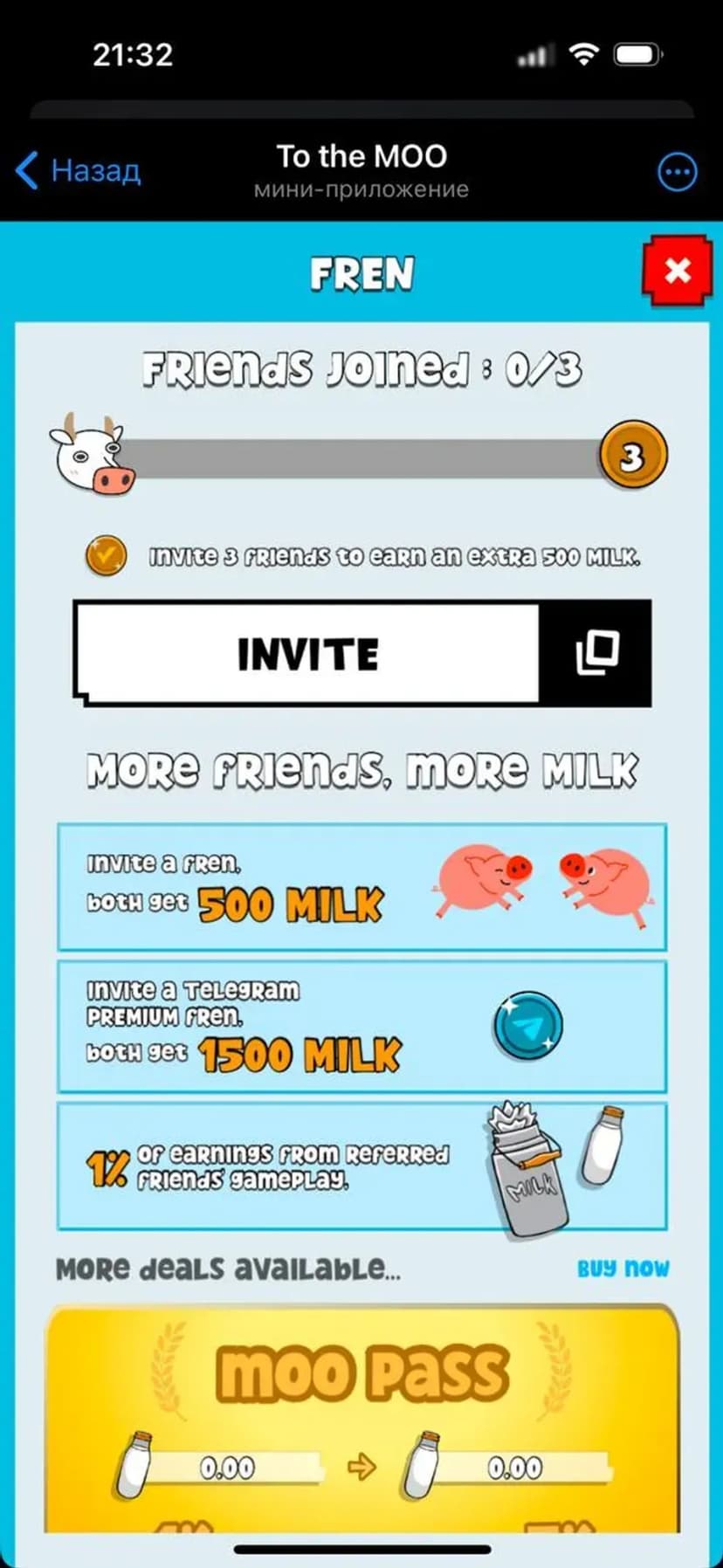Tap the INVITE button
The width and height of the screenshot is (723, 1568).
[x=307, y=653]
